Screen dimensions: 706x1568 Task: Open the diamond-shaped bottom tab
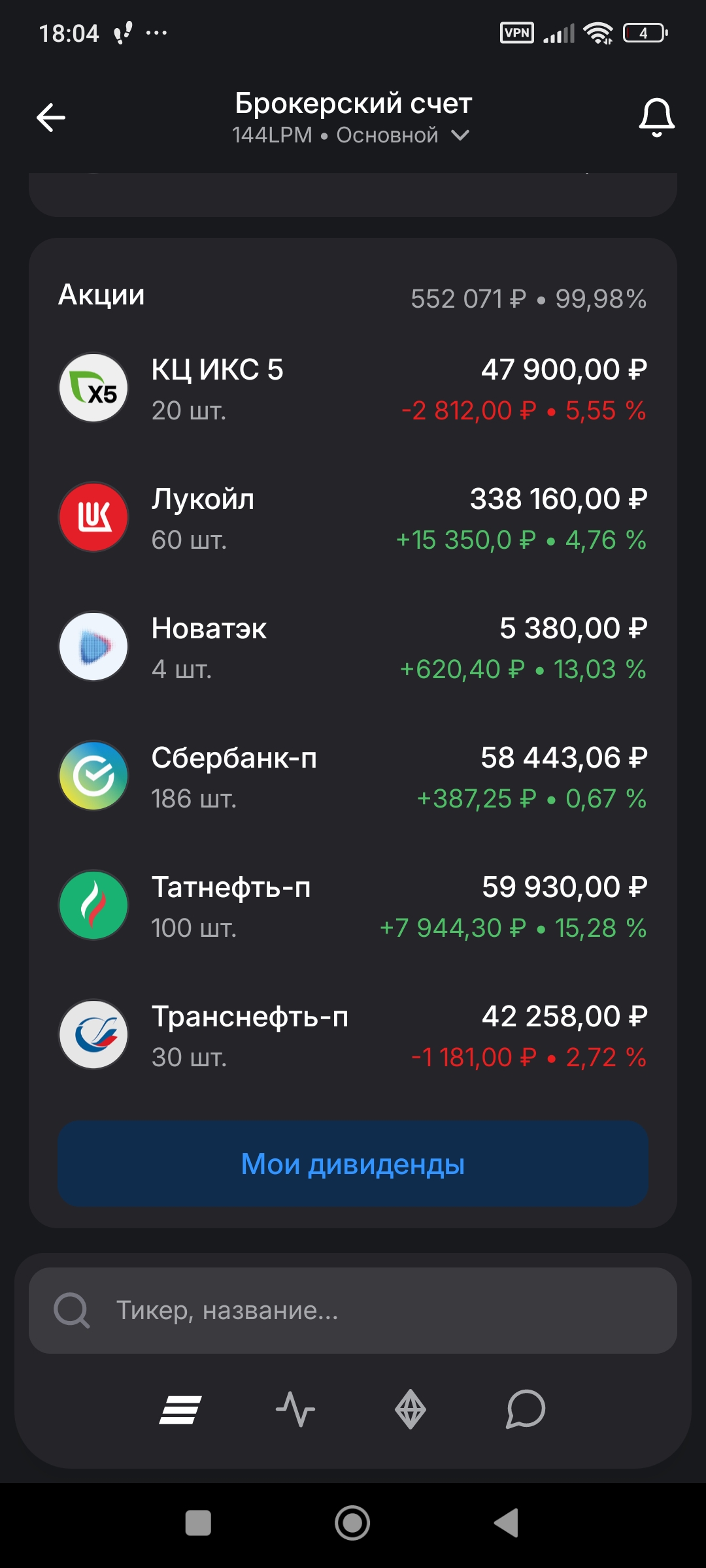[x=411, y=1409]
